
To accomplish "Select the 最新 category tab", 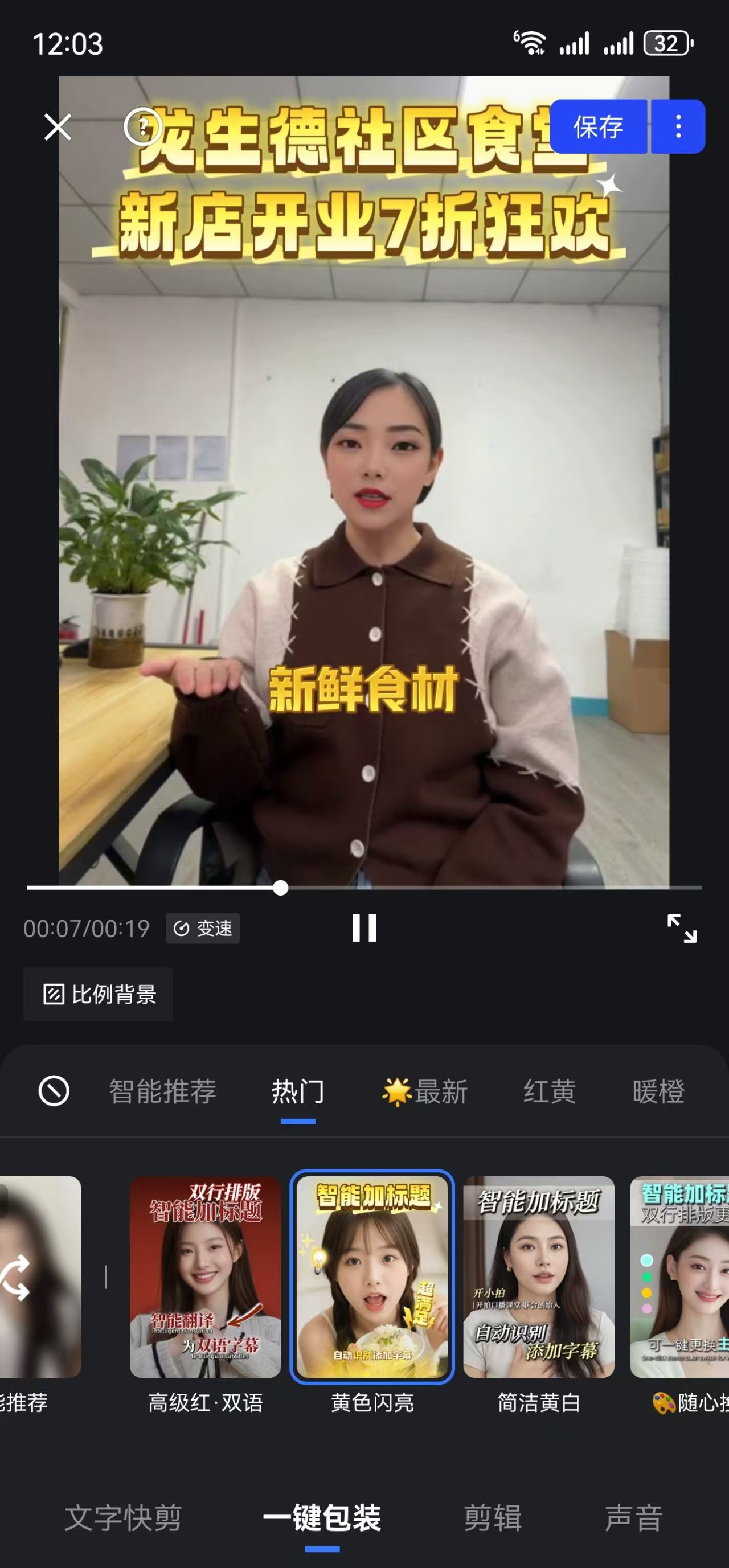I will click(425, 1091).
